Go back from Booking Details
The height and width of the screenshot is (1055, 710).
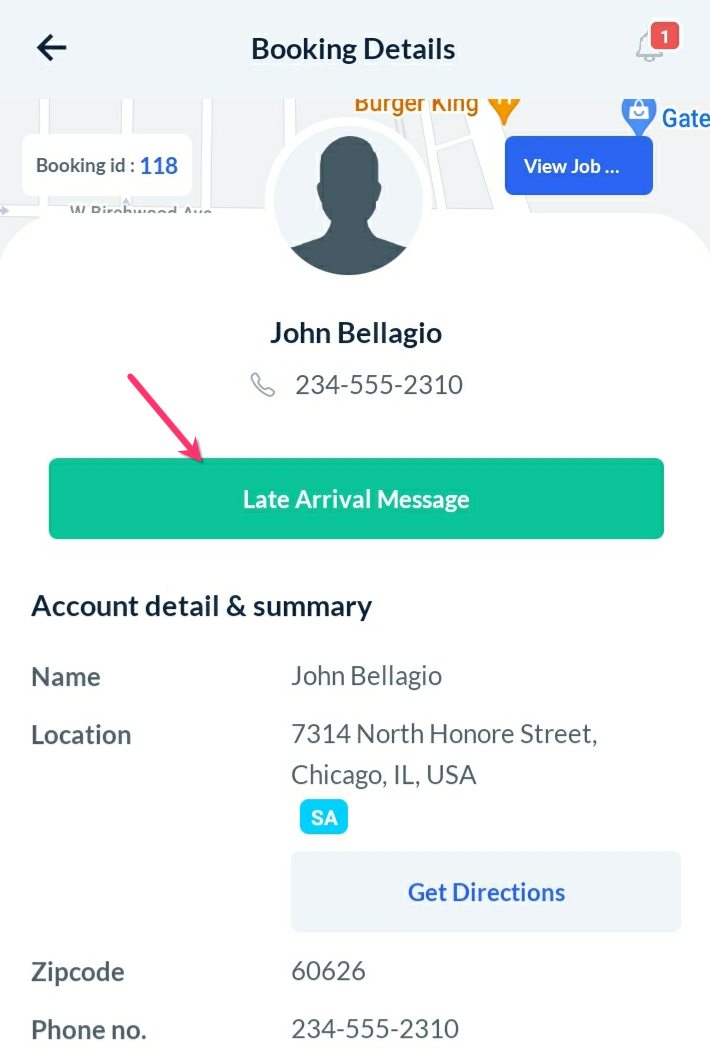click(x=51, y=48)
